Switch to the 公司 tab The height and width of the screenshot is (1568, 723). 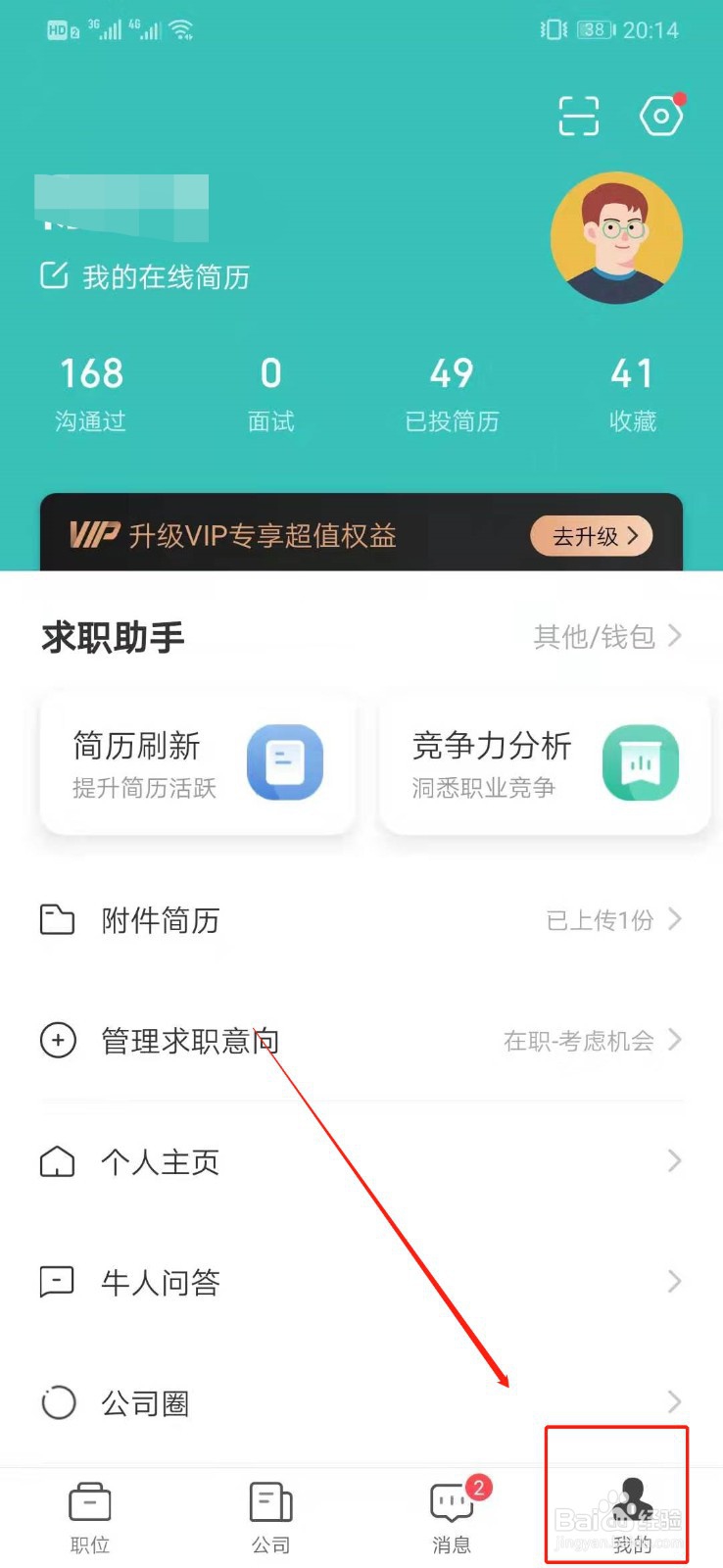269,1514
